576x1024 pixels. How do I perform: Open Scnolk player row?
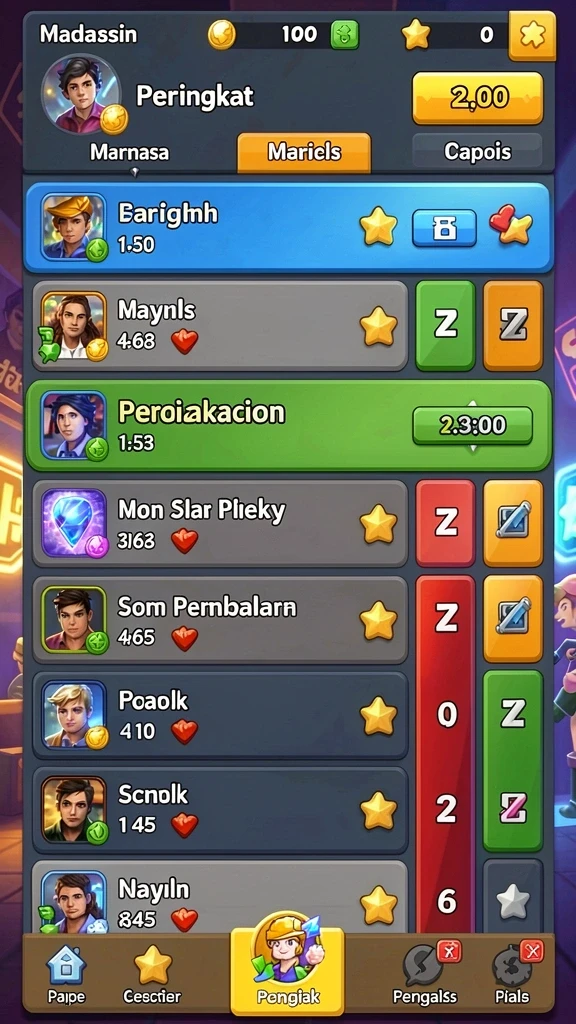click(x=220, y=810)
